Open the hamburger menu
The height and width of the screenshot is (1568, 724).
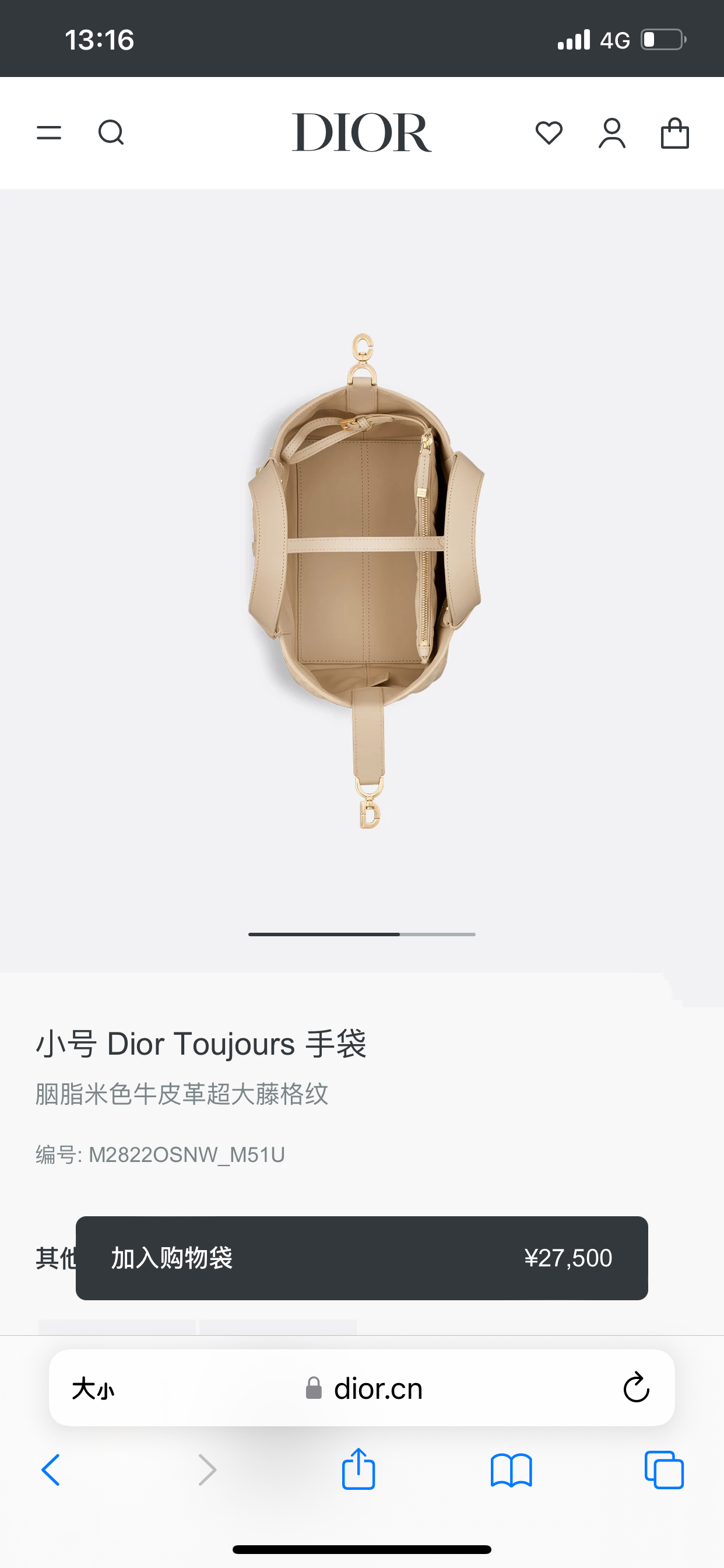tap(48, 132)
